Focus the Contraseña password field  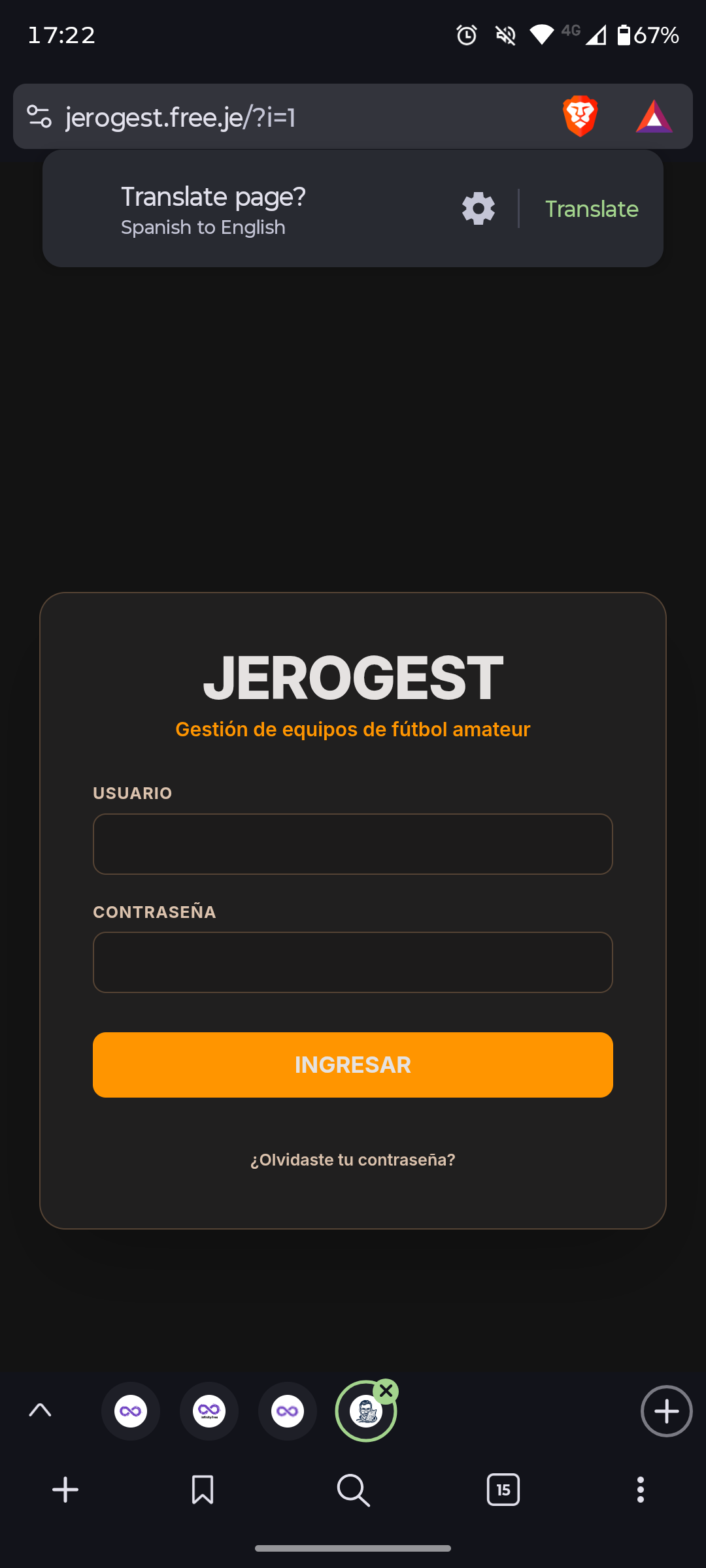coord(353,962)
